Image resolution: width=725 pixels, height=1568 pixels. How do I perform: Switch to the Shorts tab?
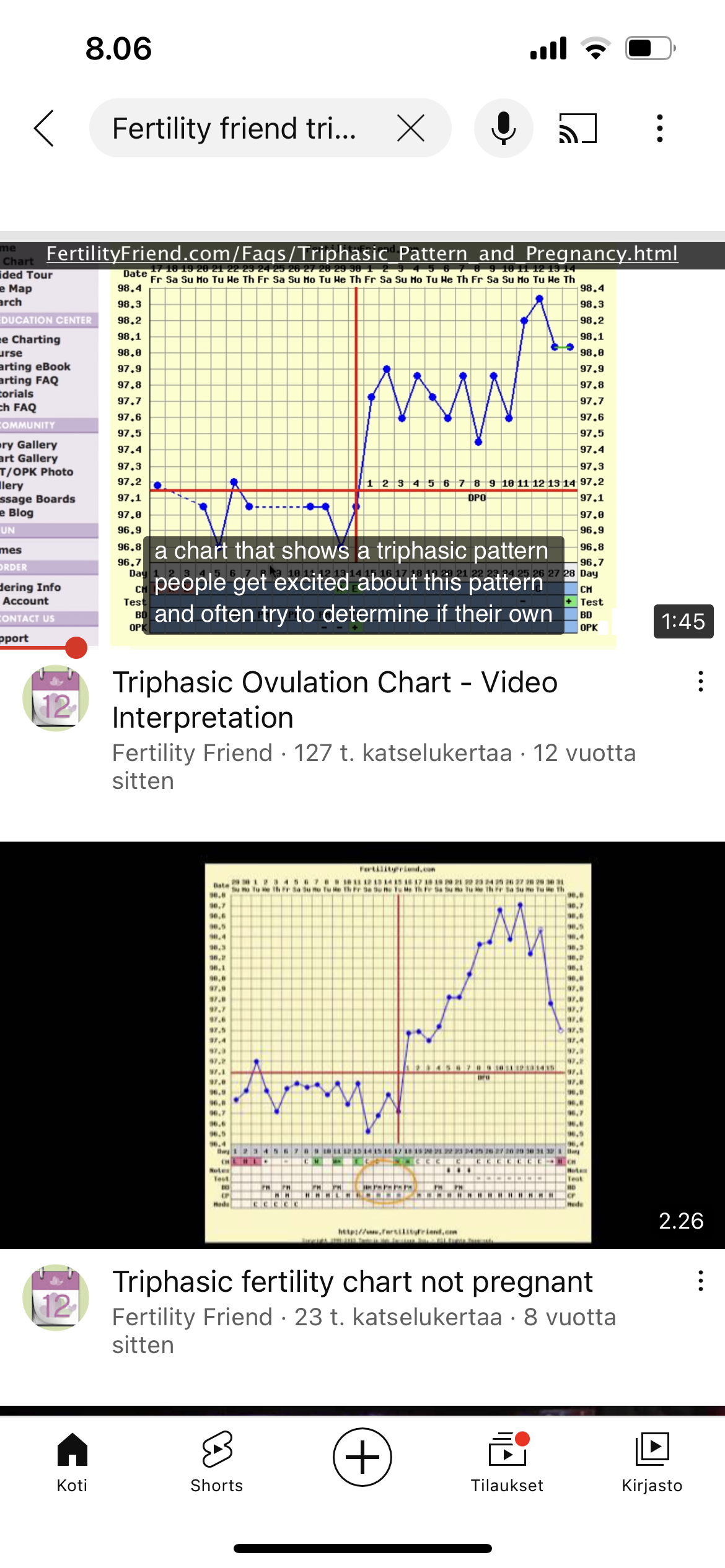pyautogui.click(x=217, y=1461)
